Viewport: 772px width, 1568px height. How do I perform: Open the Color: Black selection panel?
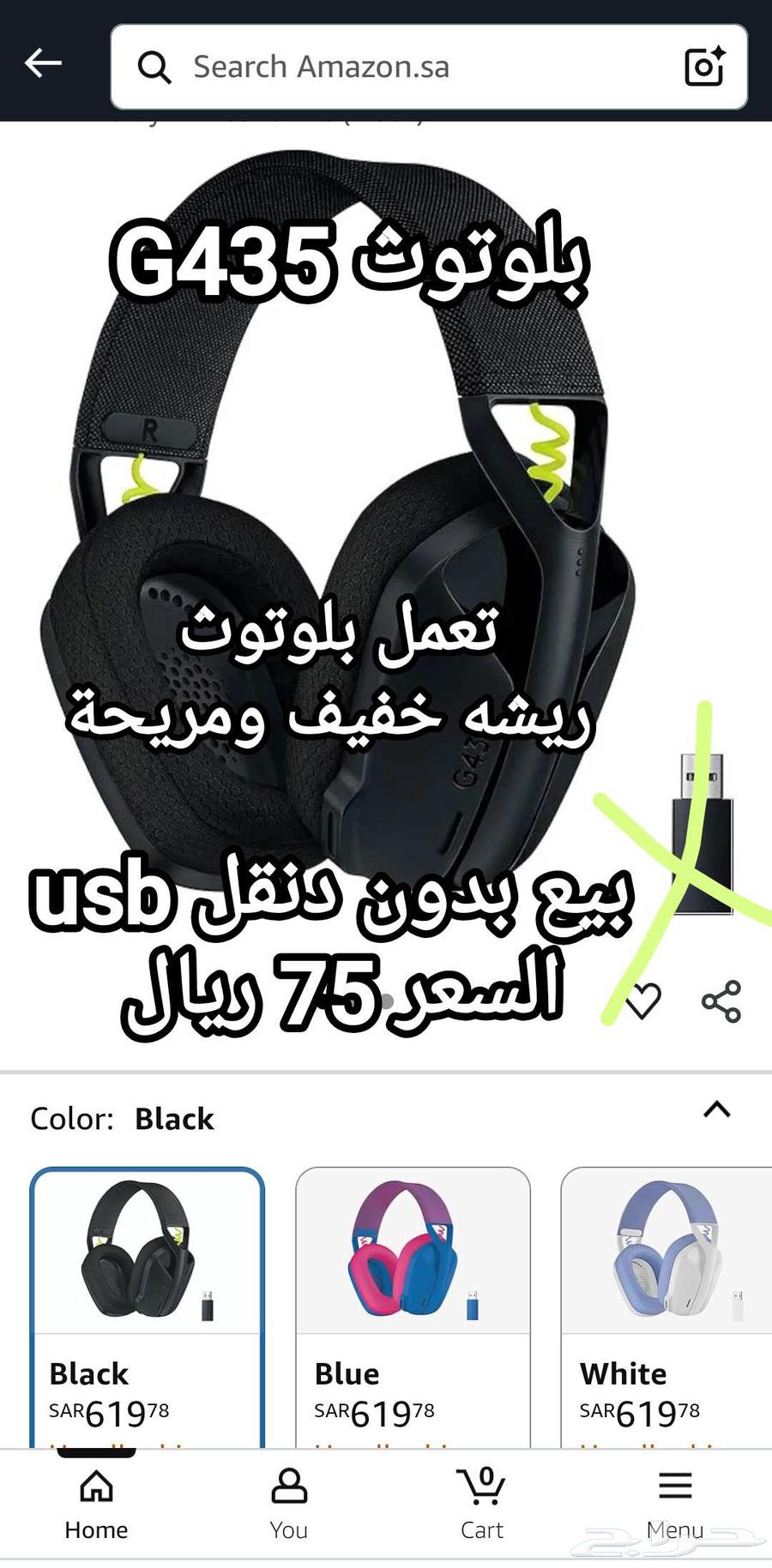124,1118
